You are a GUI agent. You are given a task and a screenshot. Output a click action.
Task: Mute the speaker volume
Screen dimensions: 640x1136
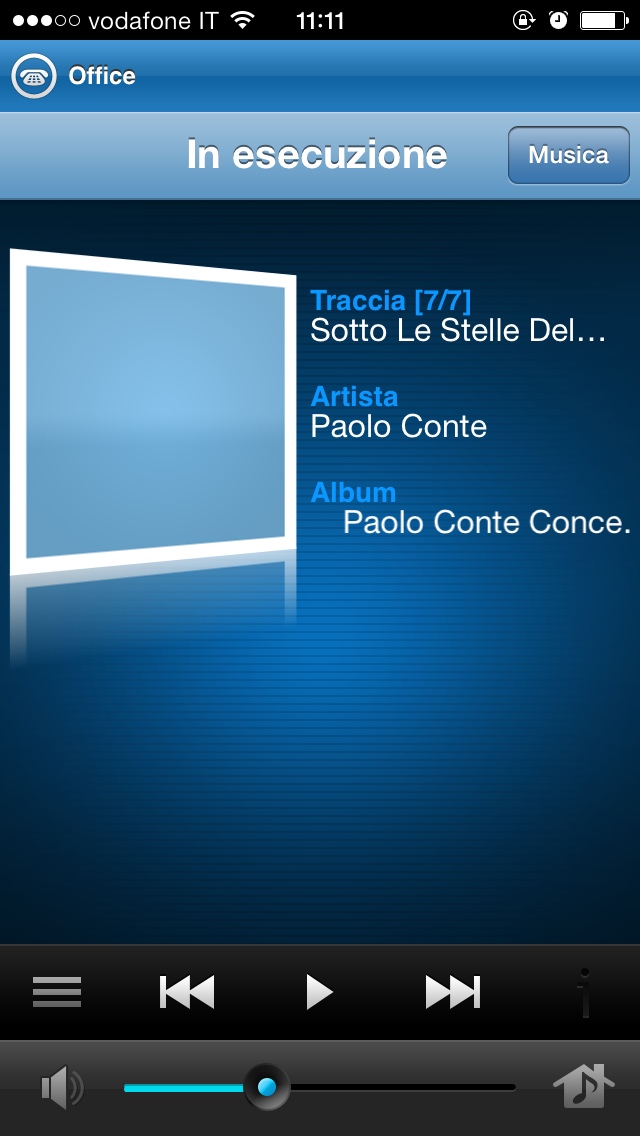(61, 1087)
